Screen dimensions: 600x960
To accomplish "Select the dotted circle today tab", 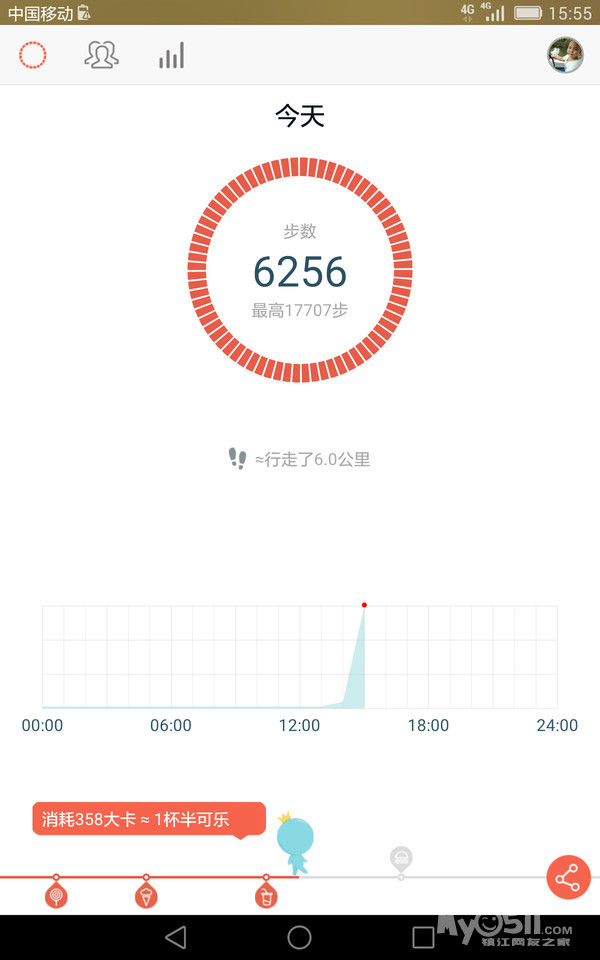I will click(x=32, y=55).
